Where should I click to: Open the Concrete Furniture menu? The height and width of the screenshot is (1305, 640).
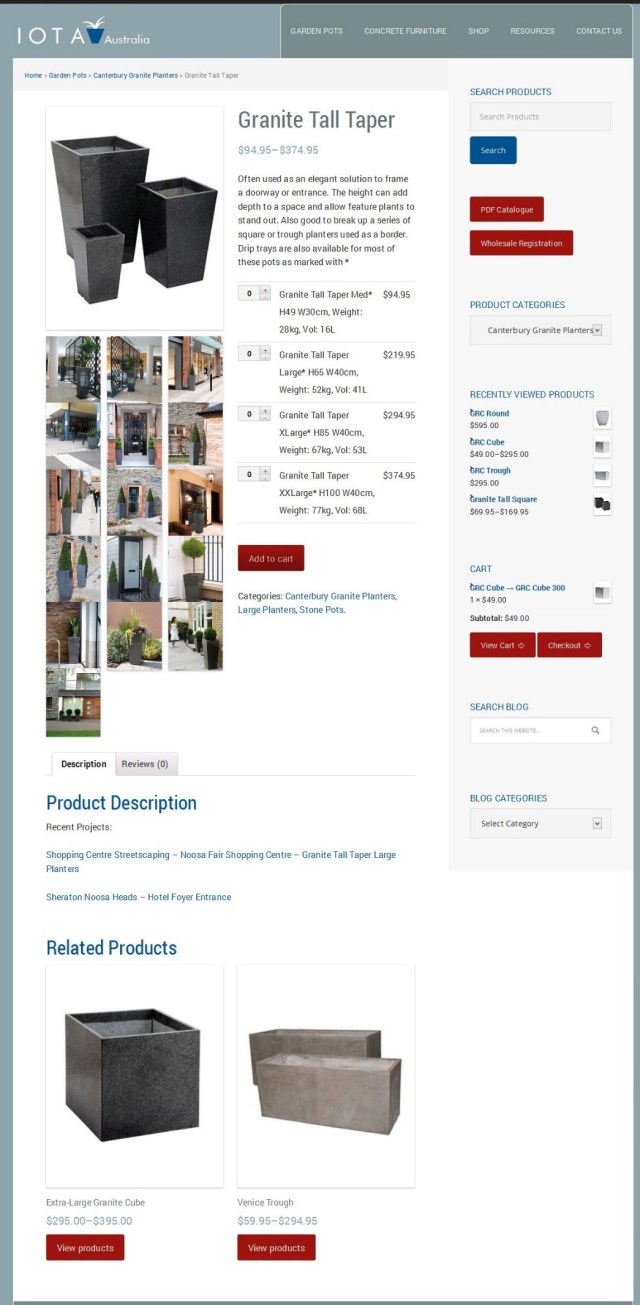[405, 31]
